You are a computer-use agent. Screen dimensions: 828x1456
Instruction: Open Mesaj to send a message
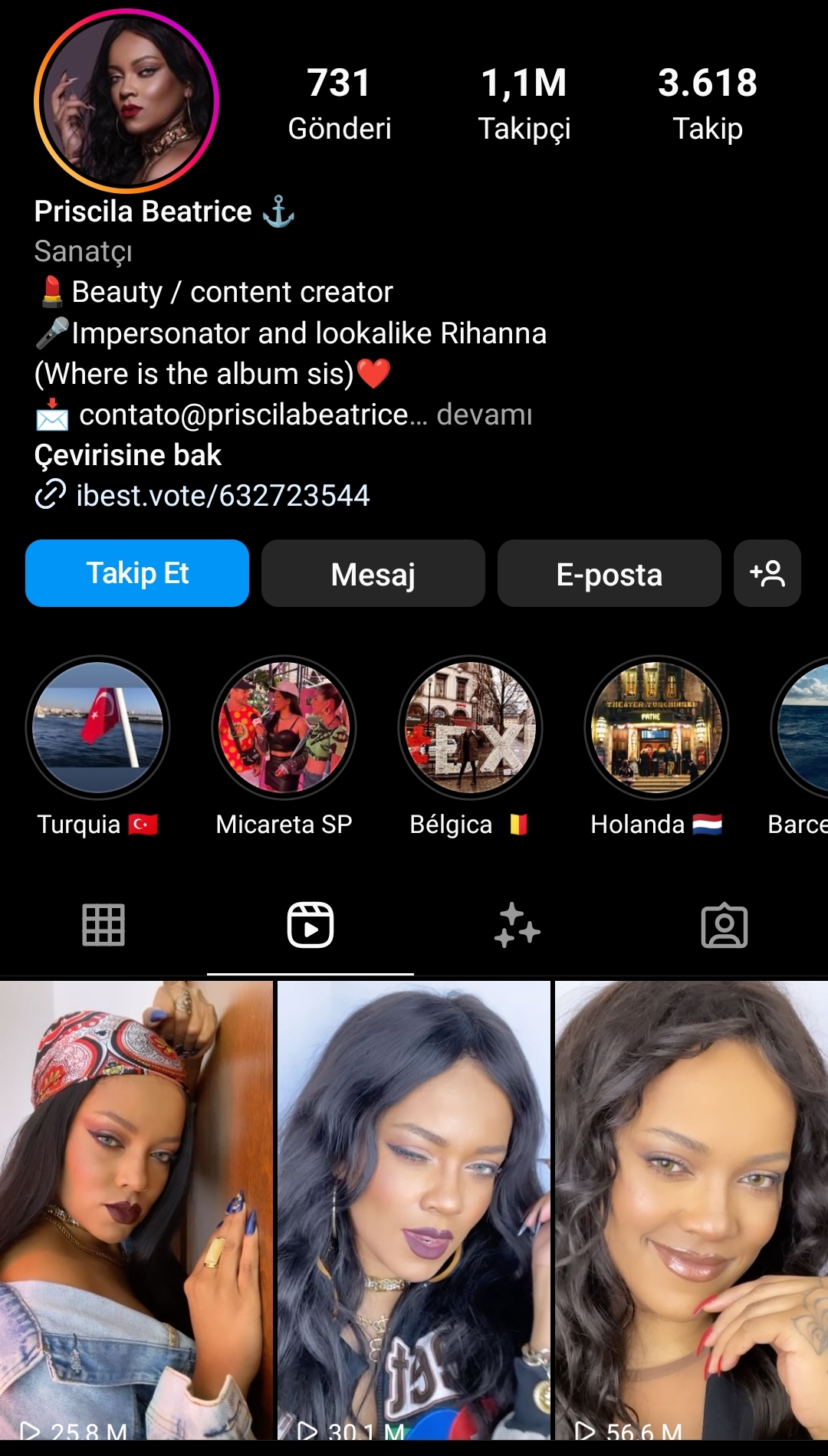click(x=373, y=573)
